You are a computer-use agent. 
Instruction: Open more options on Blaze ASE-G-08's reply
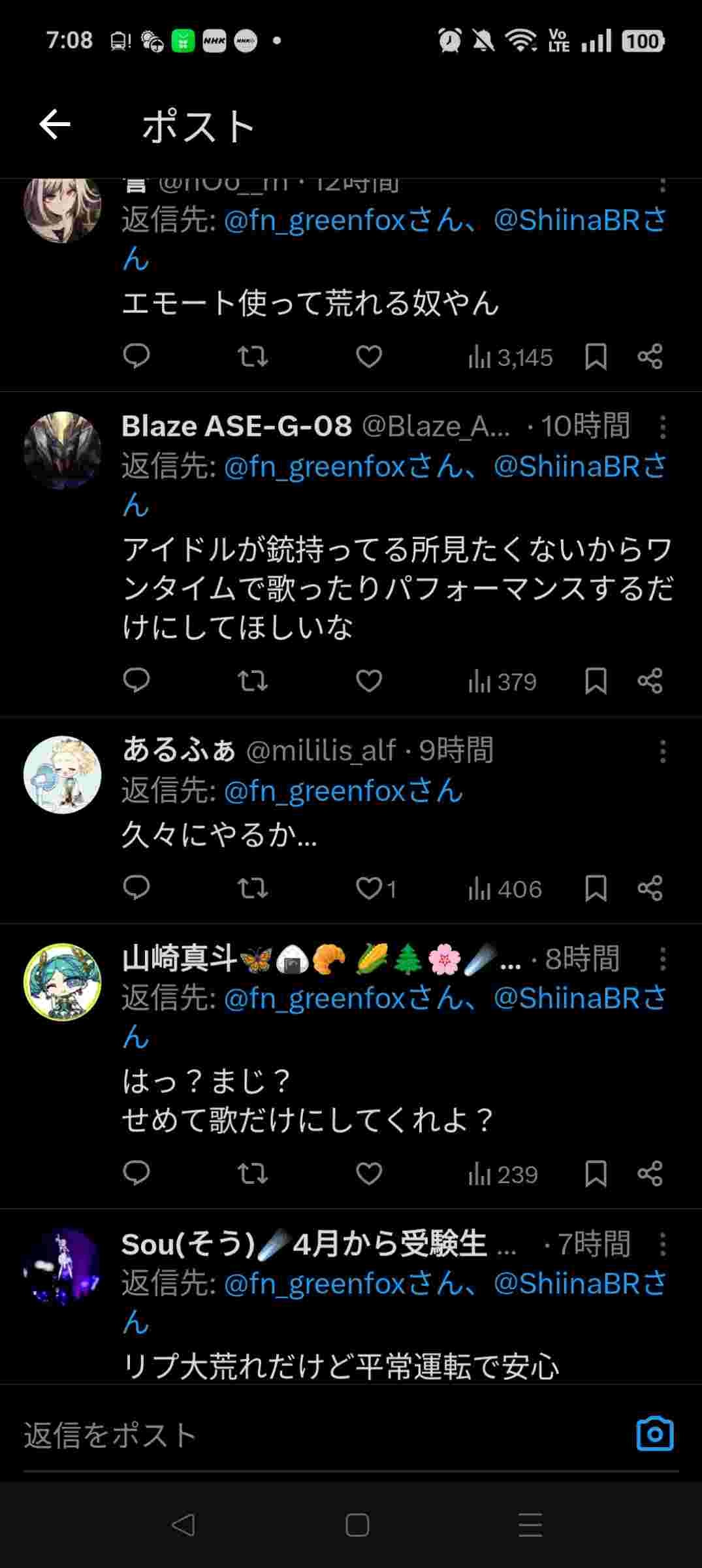662,427
